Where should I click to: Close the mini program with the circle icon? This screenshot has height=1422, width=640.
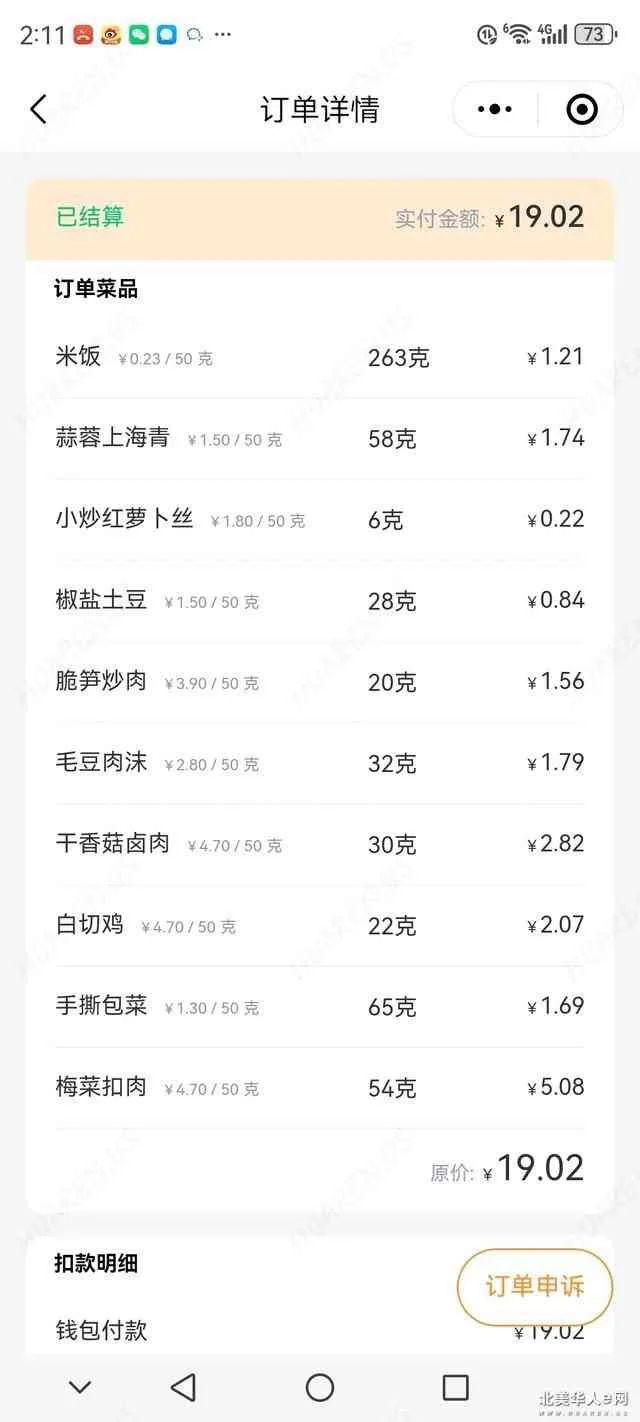[582, 109]
